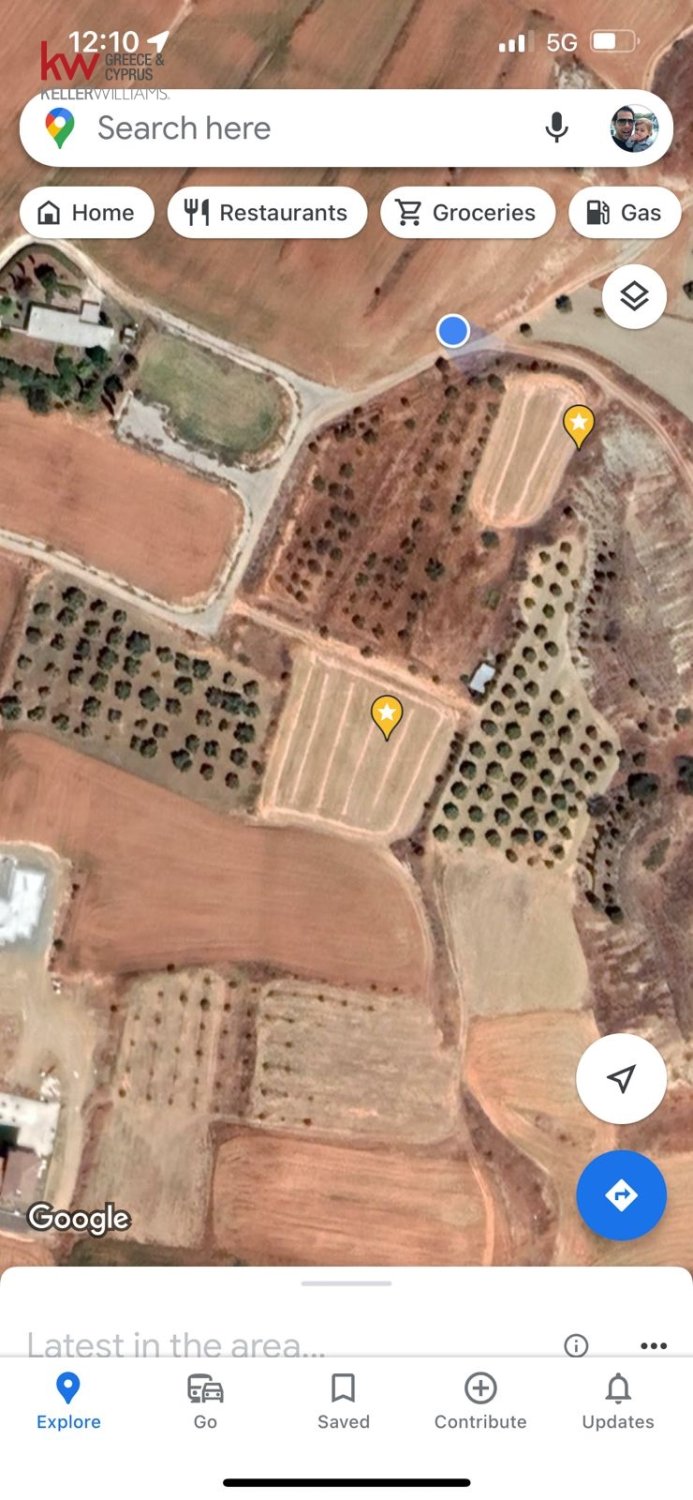Open the account profile picture
Viewport: 693px width, 1500px height.
634,128
